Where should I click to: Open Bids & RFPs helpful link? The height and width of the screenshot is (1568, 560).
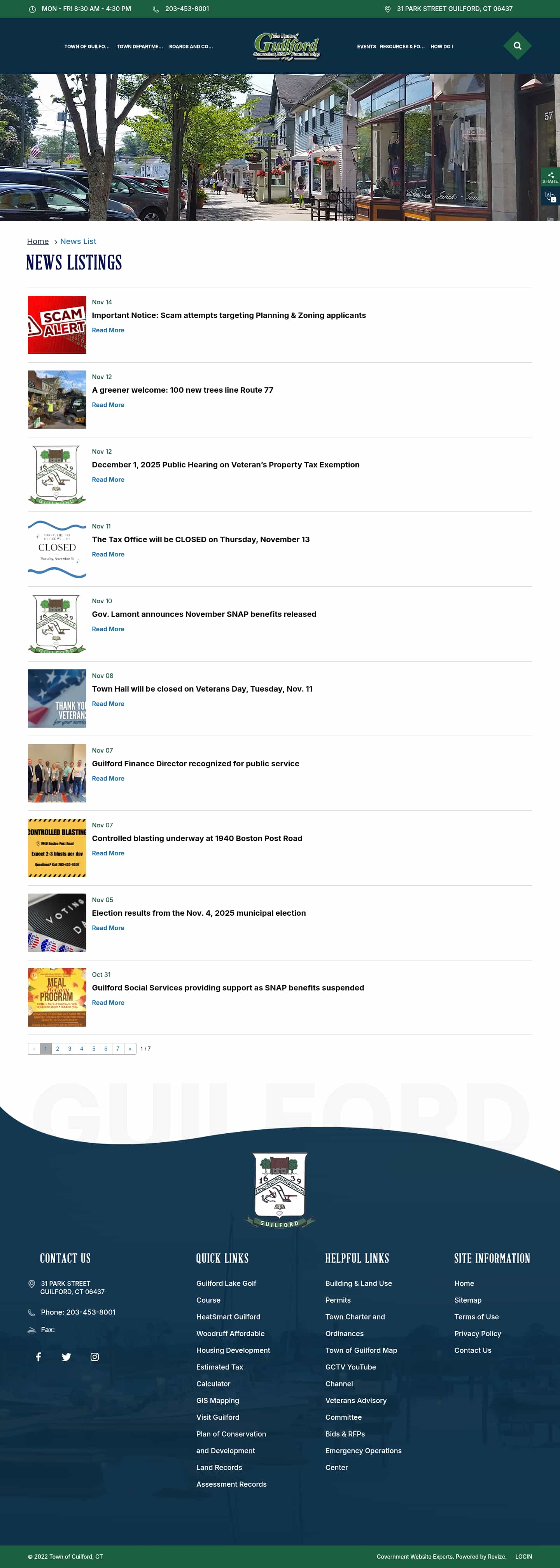tap(345, 1433)
